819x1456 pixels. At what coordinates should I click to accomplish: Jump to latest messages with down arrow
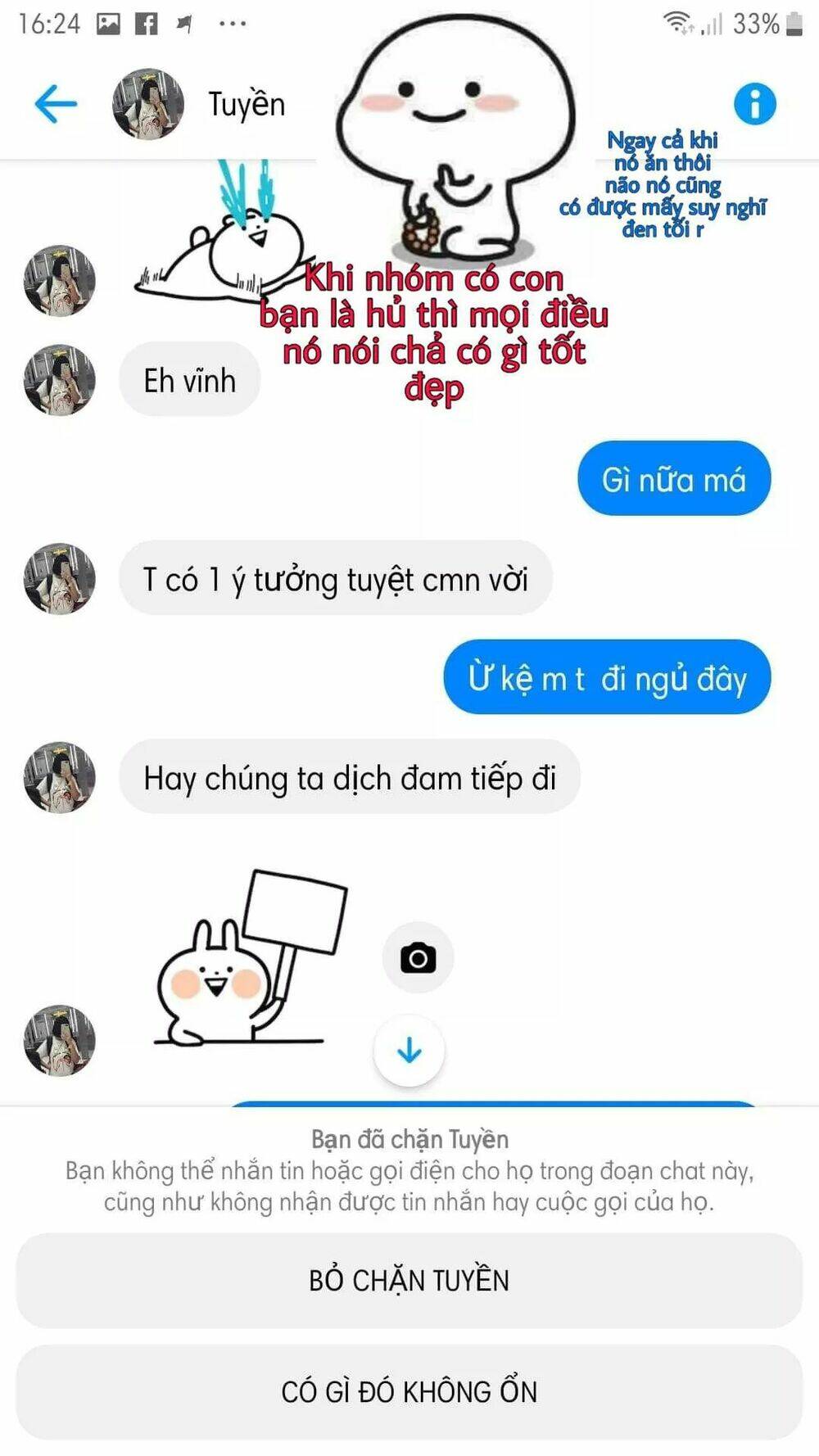pos(409,1050)
